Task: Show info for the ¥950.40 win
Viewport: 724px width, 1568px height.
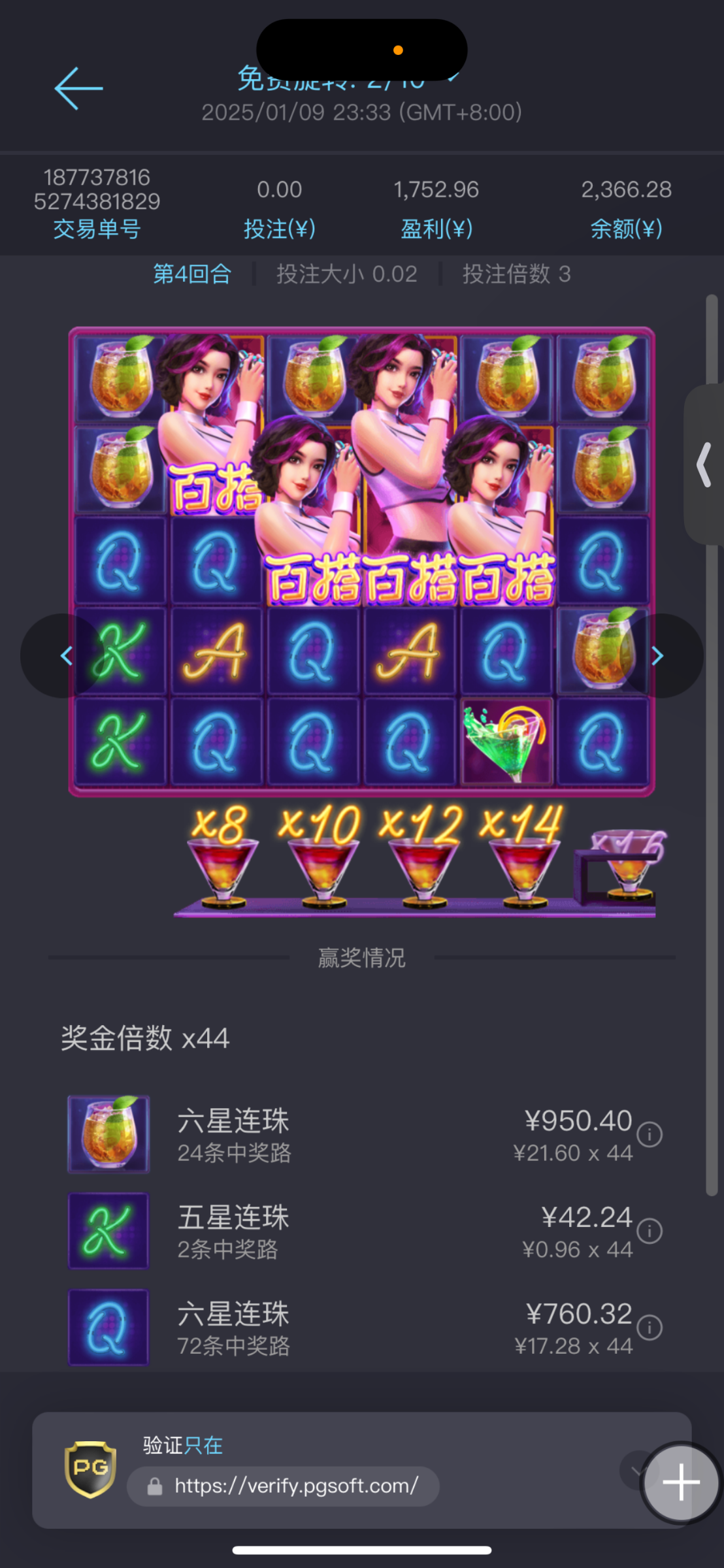Action: point(650,1134)
